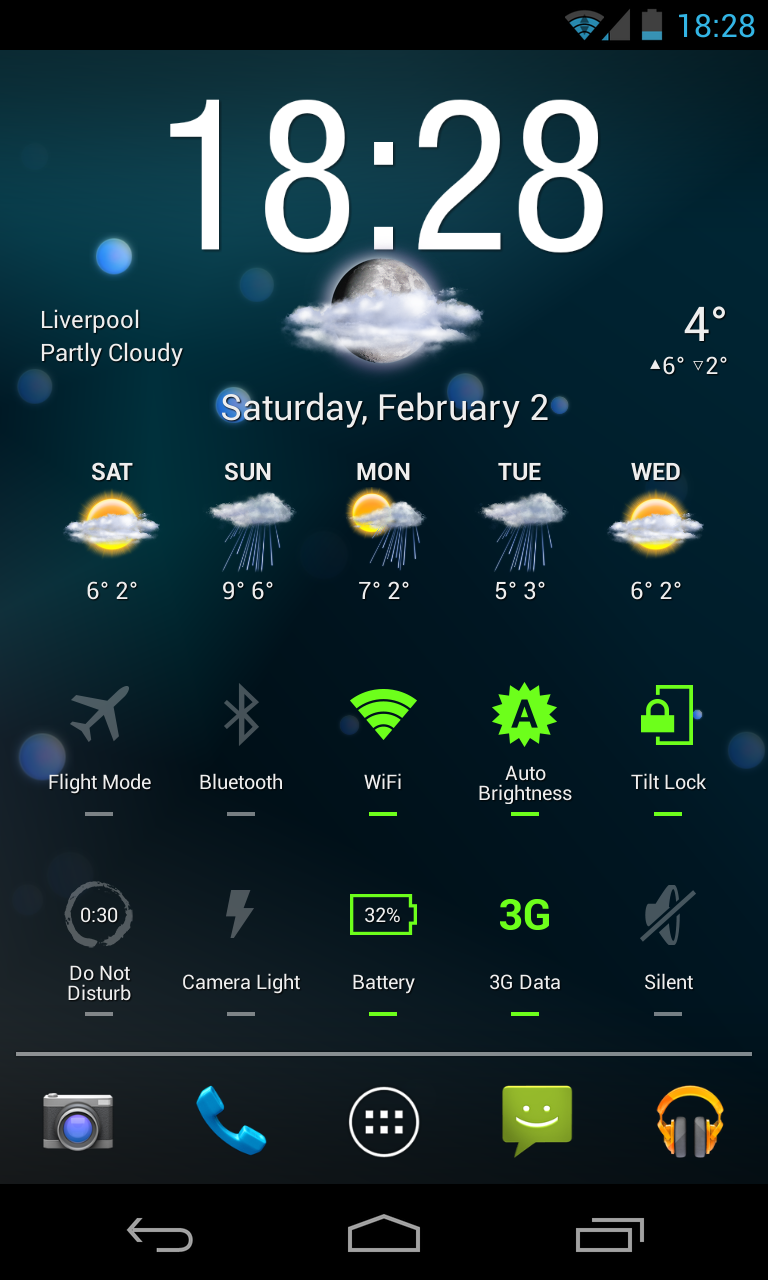
Task: Open the Messaging app
Action: pos(537,1121)
